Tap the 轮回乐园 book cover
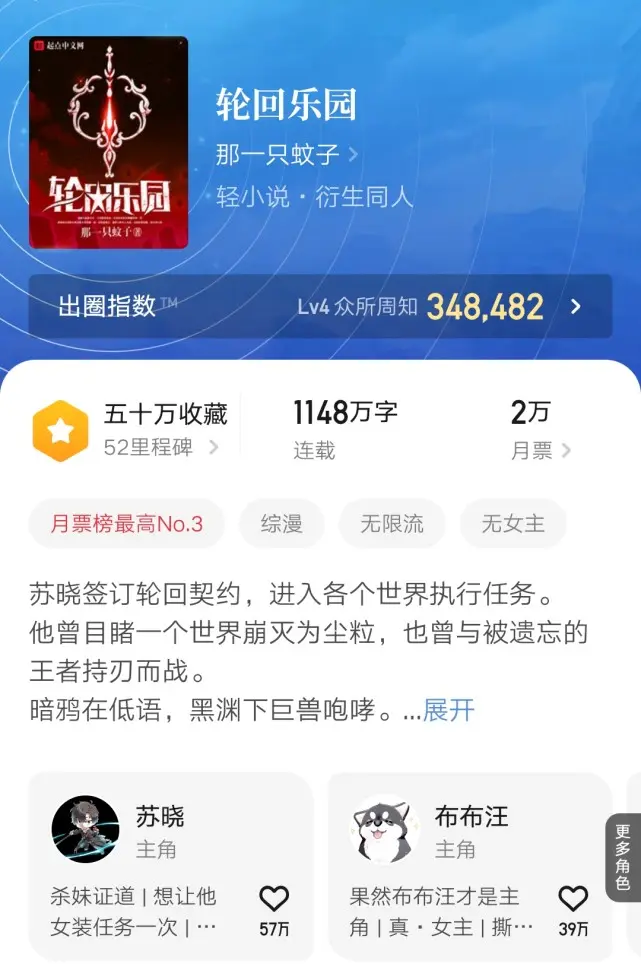Viewport: 641px width, 970px height. pyautogui.click(x=109, y=143)
